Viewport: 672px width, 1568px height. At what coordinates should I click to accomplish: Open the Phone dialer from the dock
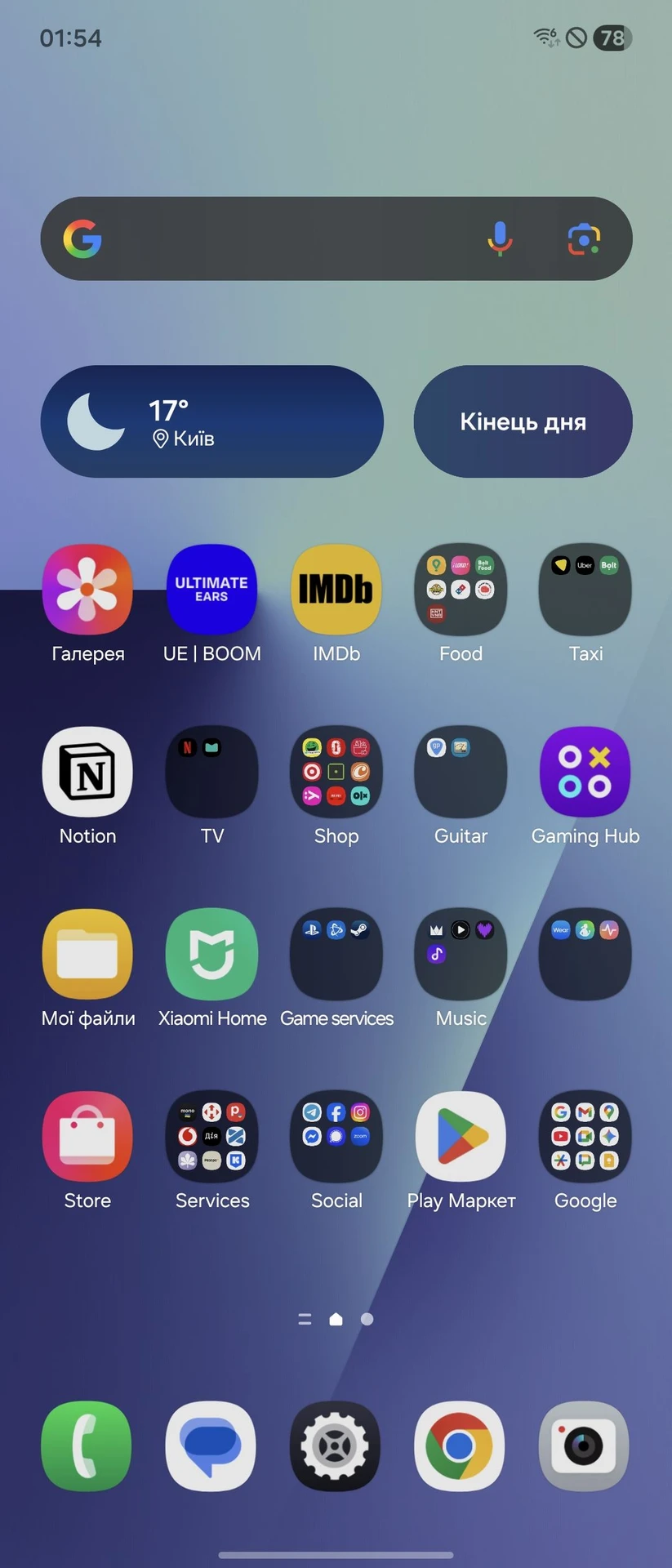click(87, 1446)
